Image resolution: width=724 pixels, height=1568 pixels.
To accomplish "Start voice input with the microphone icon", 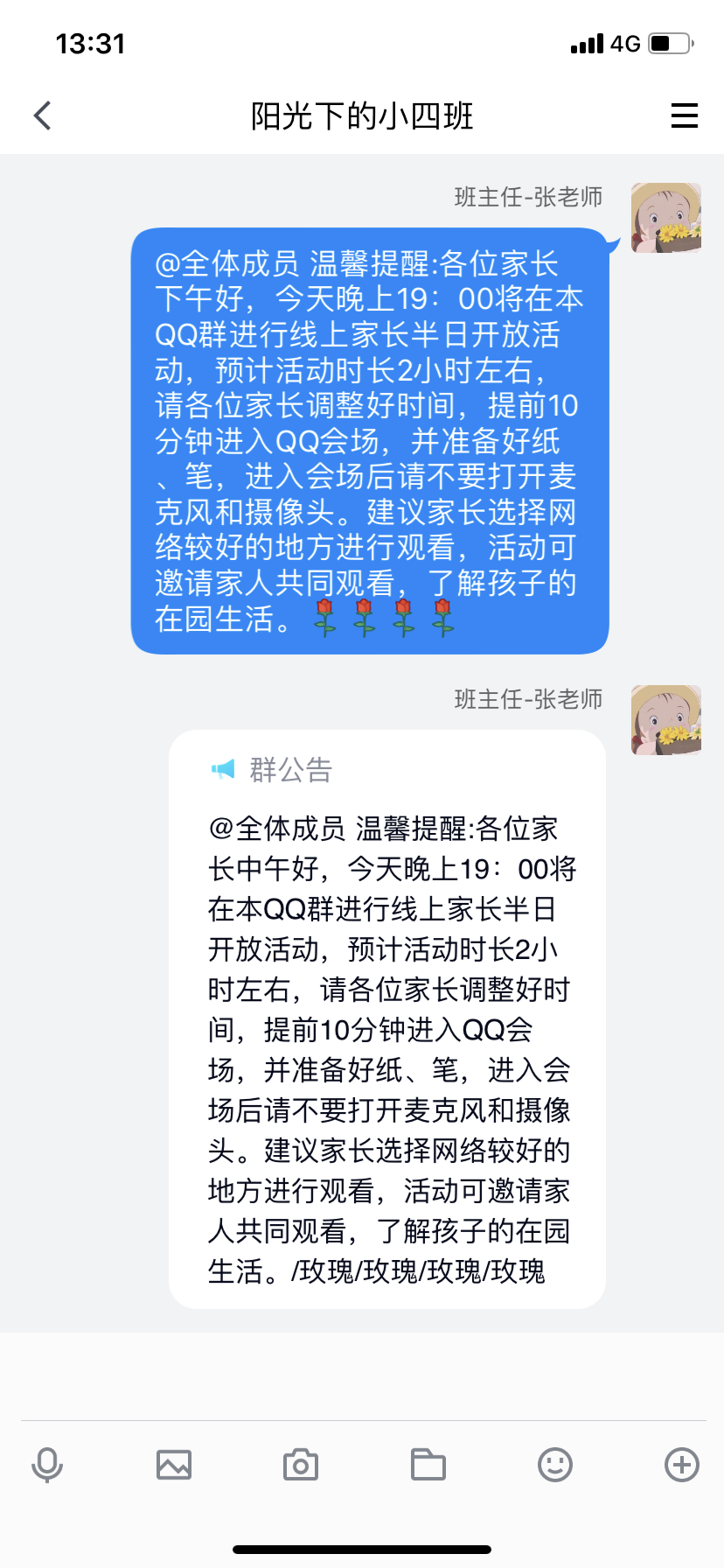I will (x=47, y=1465).
